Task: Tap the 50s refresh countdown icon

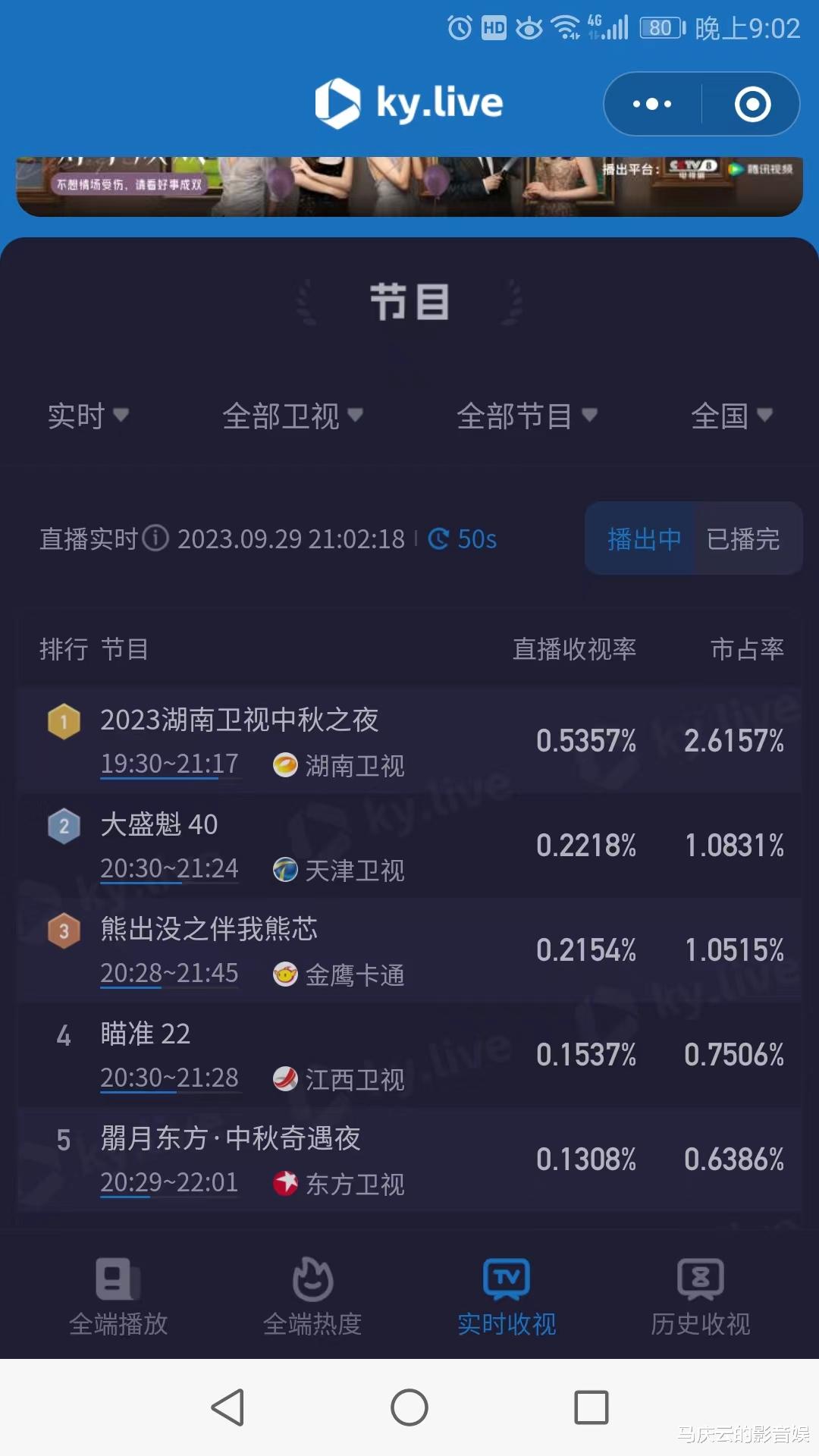Action: click(441, 538)
